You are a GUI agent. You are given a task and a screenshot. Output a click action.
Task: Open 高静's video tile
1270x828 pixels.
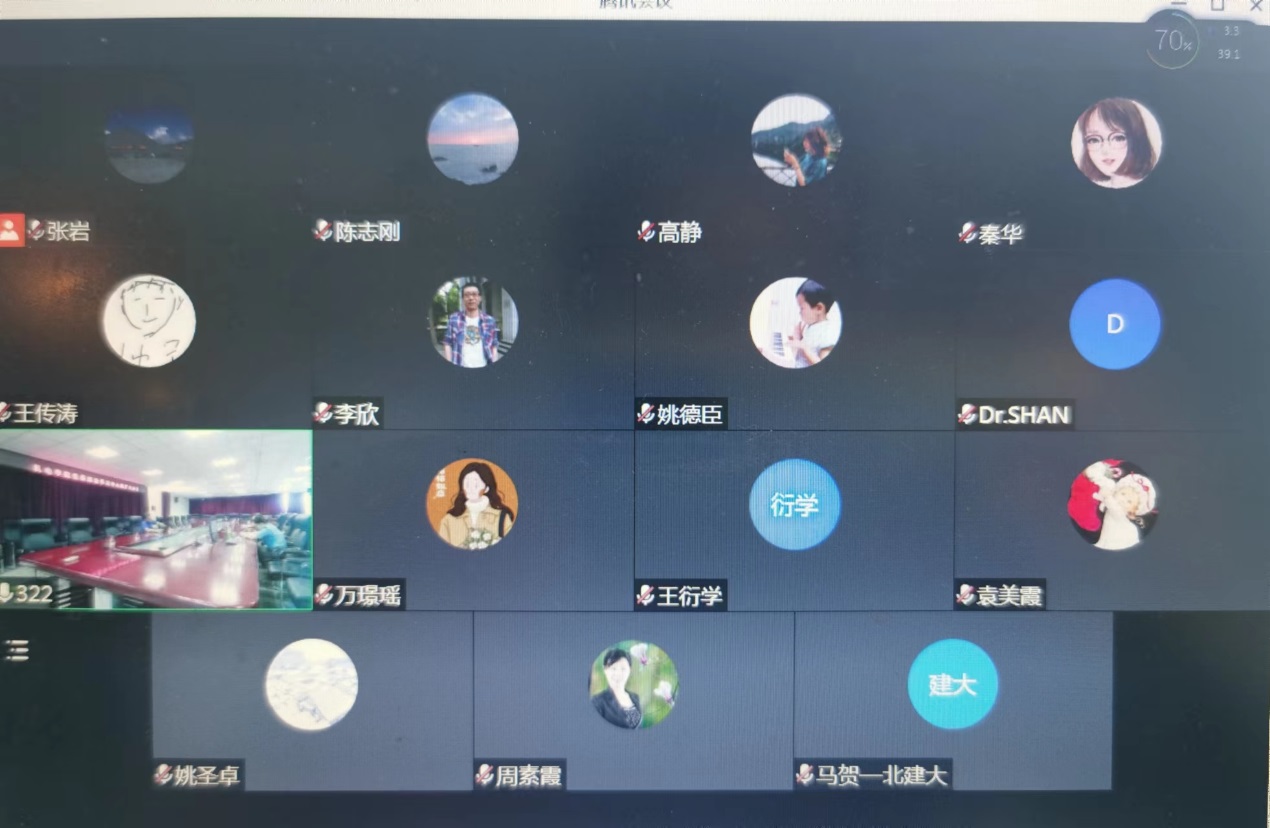[x=795, y=141]
